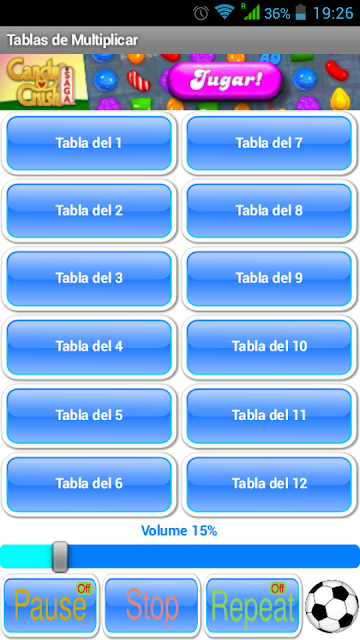Toggle the Pause button
The width and height of the screenshot is (360, 640).
point(50,606)
